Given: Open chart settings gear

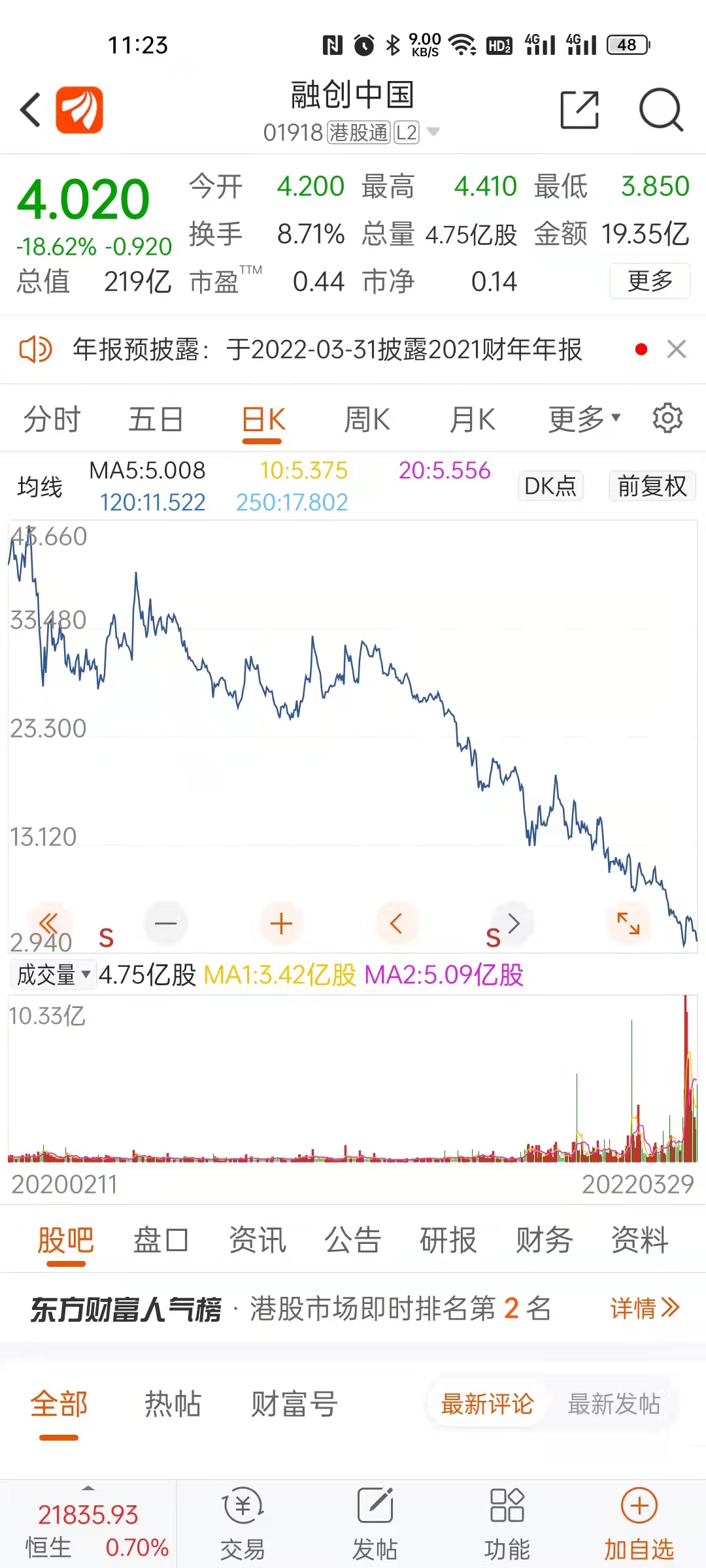Looking at the screenshot, I should click(667, 418).
